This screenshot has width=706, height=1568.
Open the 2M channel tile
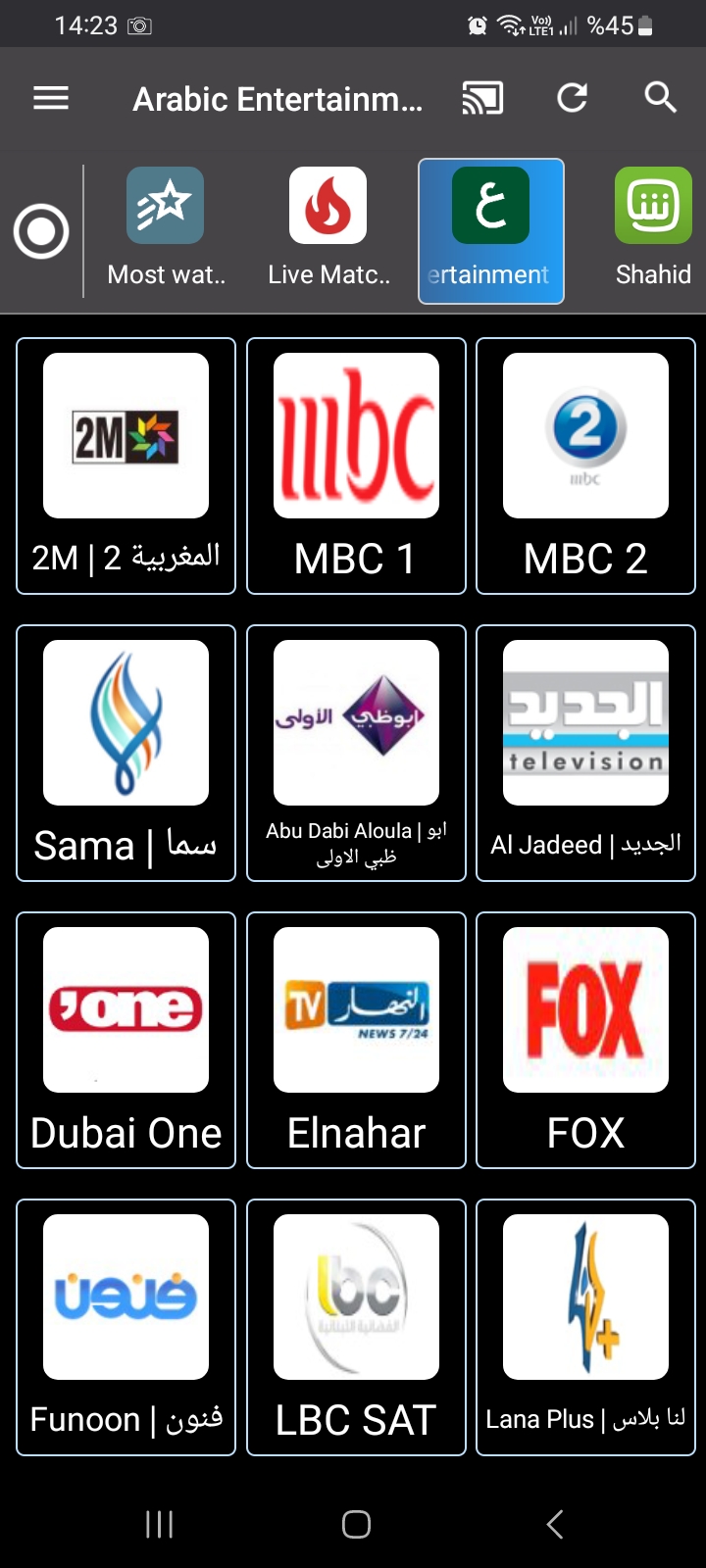click(x=126, y=465)
